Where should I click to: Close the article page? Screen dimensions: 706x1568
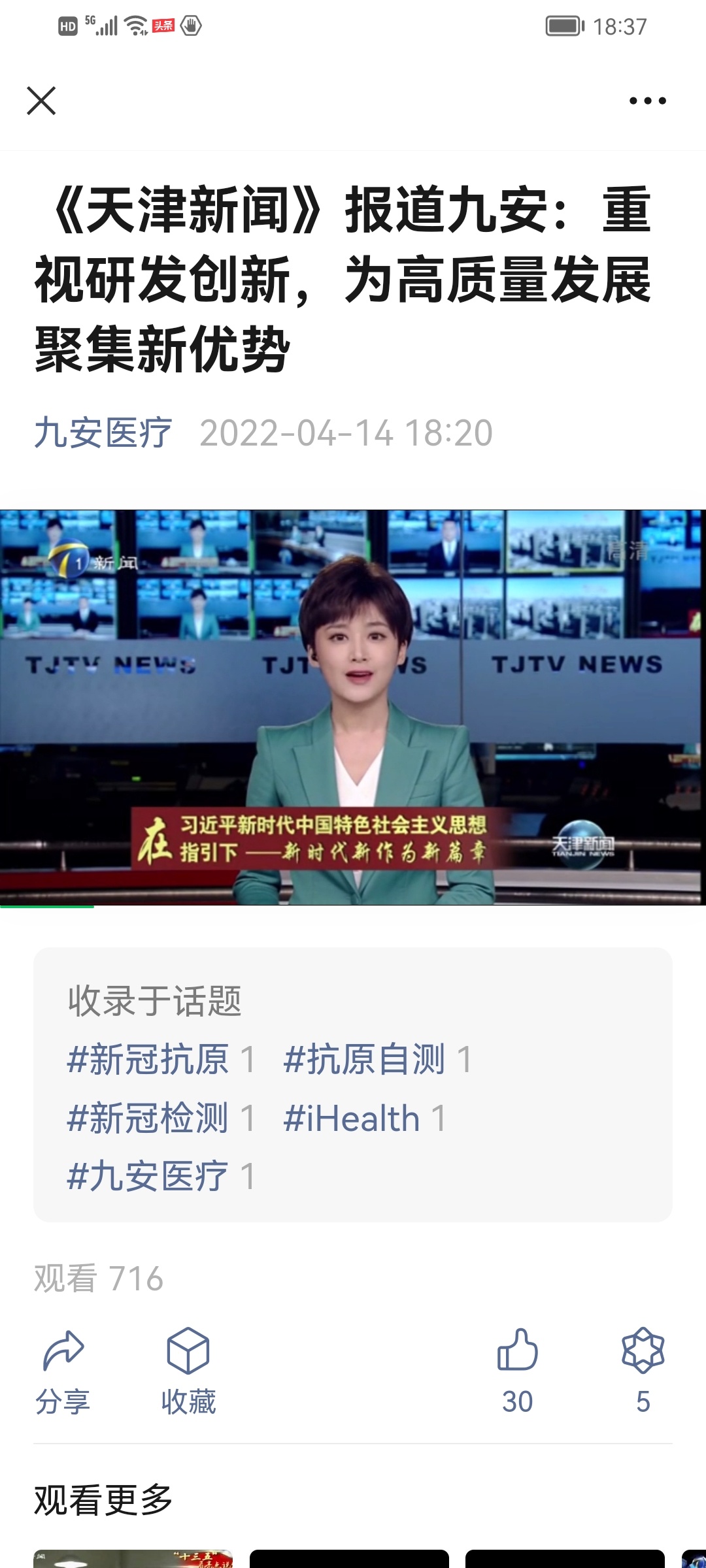[x=41, y=101]
